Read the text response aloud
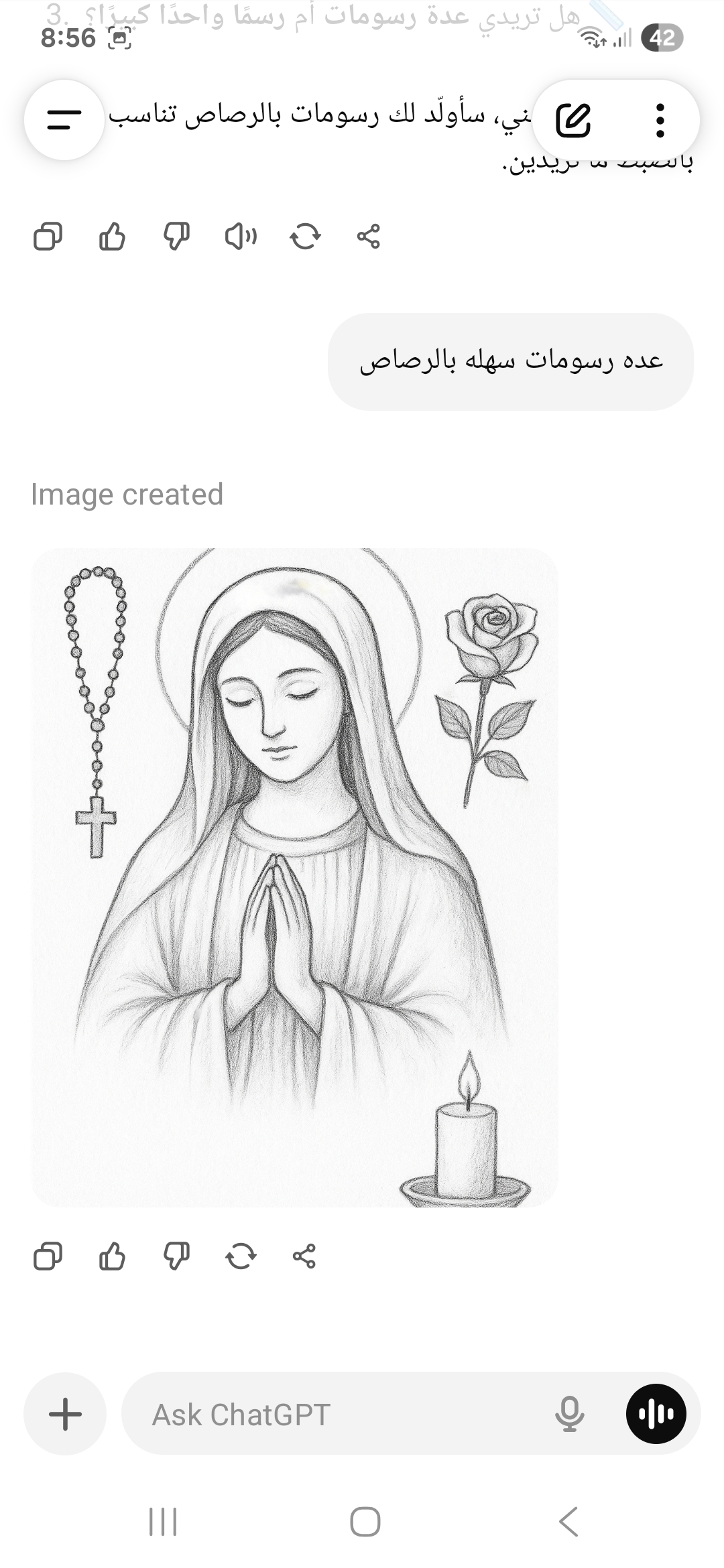724x1568 pixels. point(241,237)
